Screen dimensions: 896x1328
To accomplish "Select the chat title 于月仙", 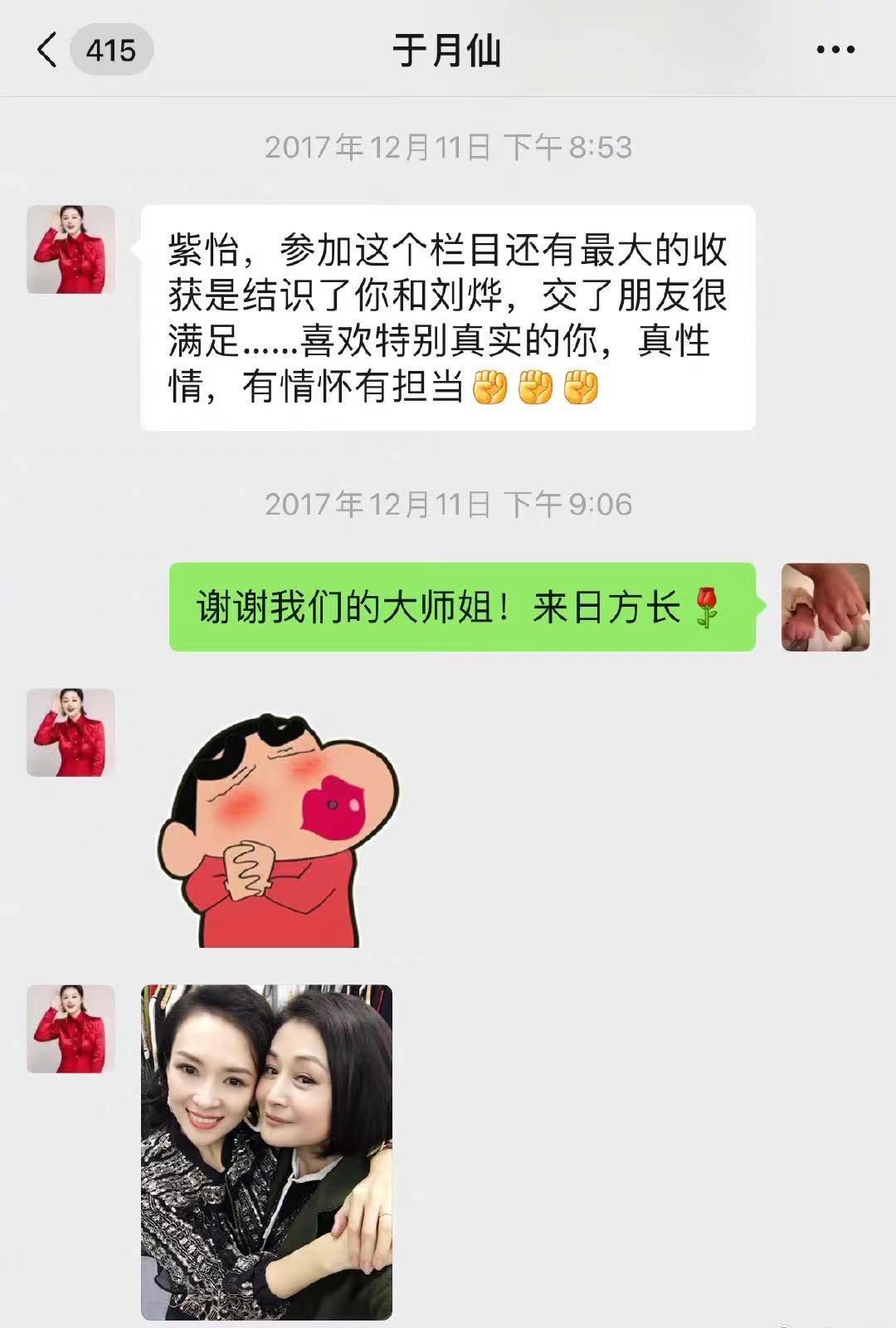I will coord(448,50).
